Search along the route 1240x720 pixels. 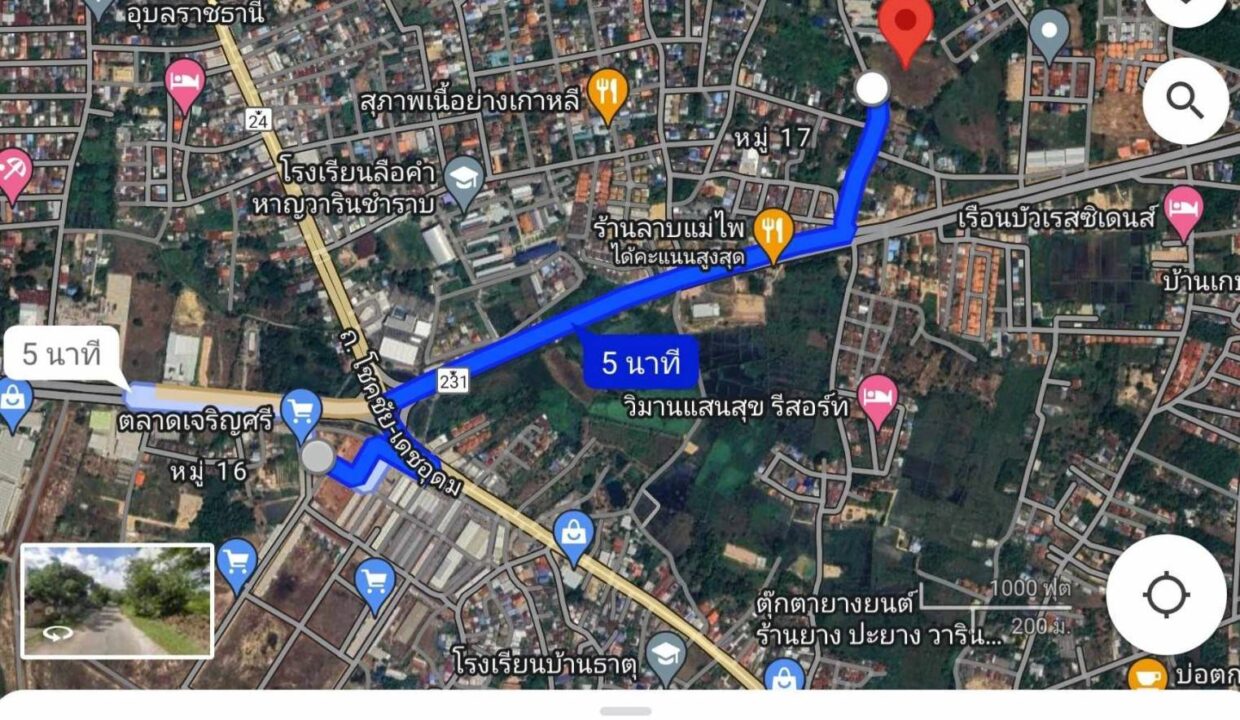click(1185, 100)
